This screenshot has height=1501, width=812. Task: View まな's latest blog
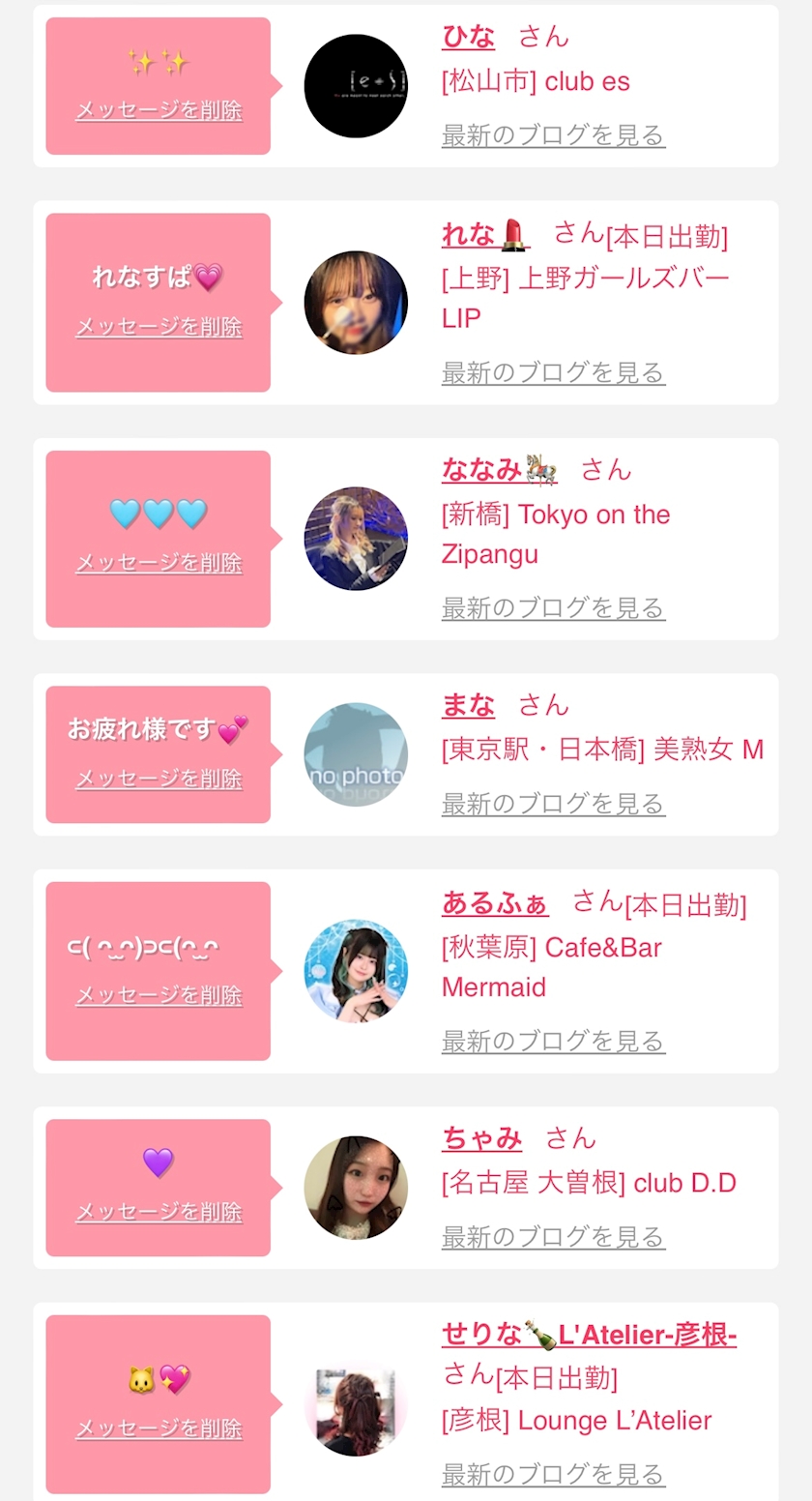[553, 804]
